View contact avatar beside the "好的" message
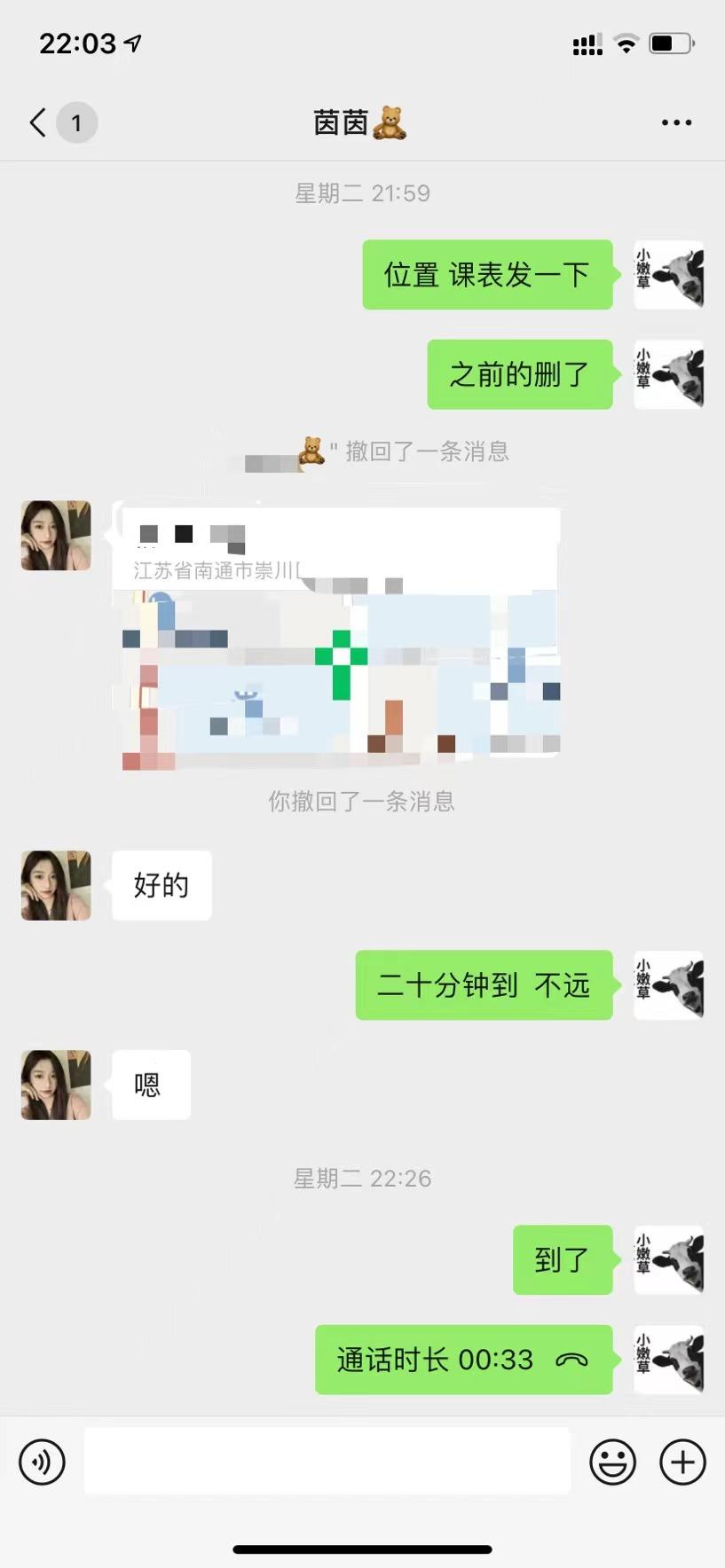This screenshot has height=1568, width=725. point(56,885)
